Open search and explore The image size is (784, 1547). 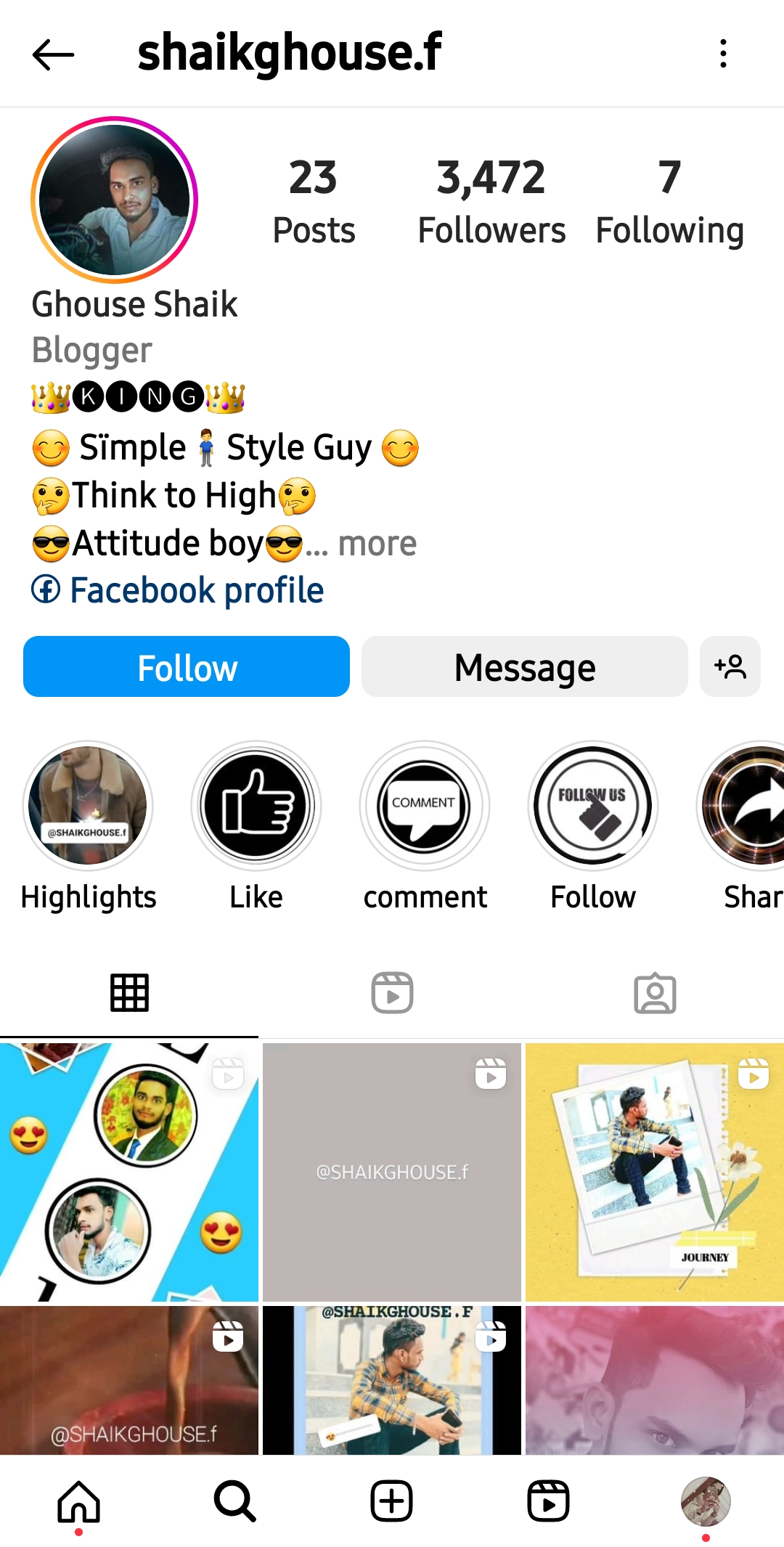click(234, 1501)
